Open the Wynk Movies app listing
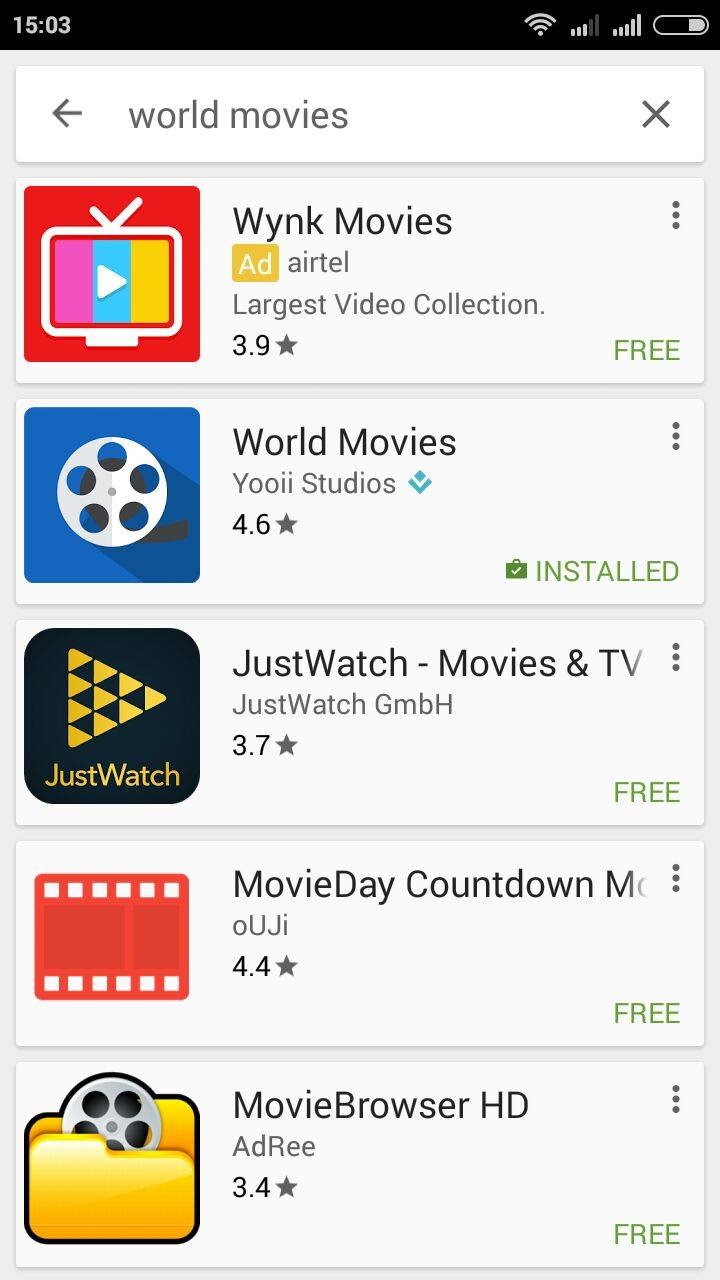Image resolution: width=720 pixels, height=1280 pixels. tap(360, 281)
